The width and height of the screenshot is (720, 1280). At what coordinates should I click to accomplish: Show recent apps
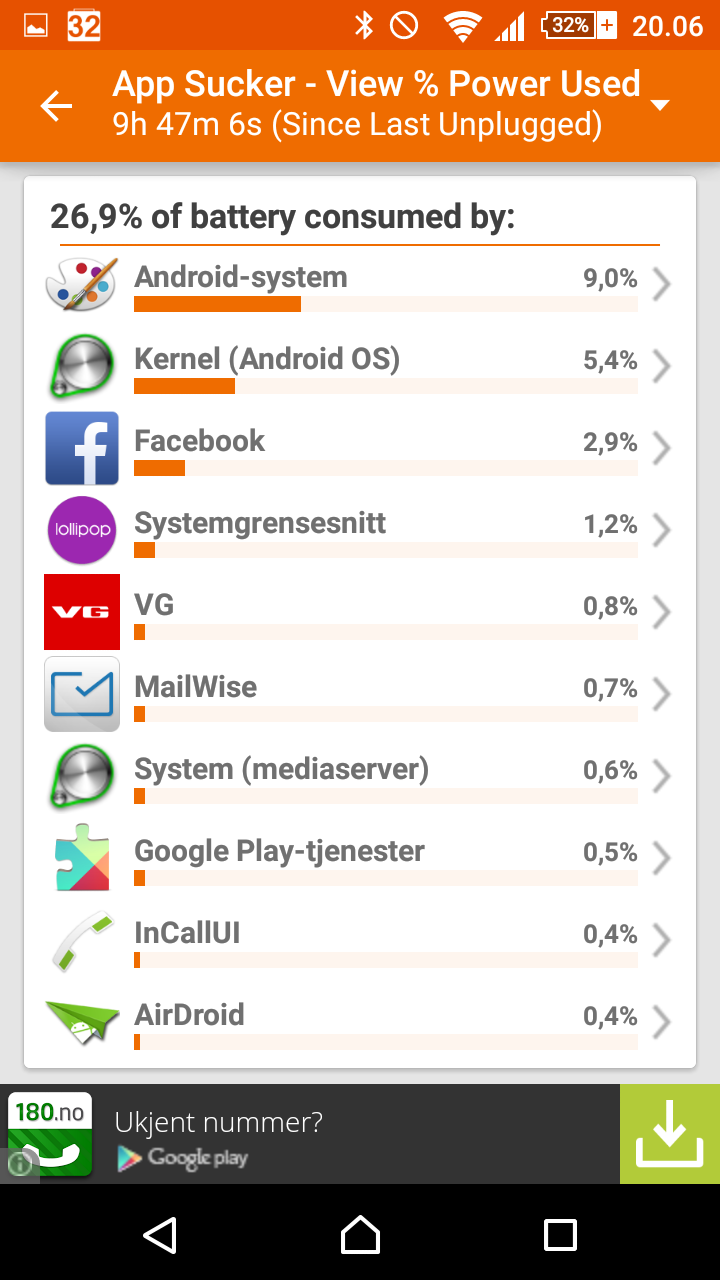click(x=560, y=1235)
